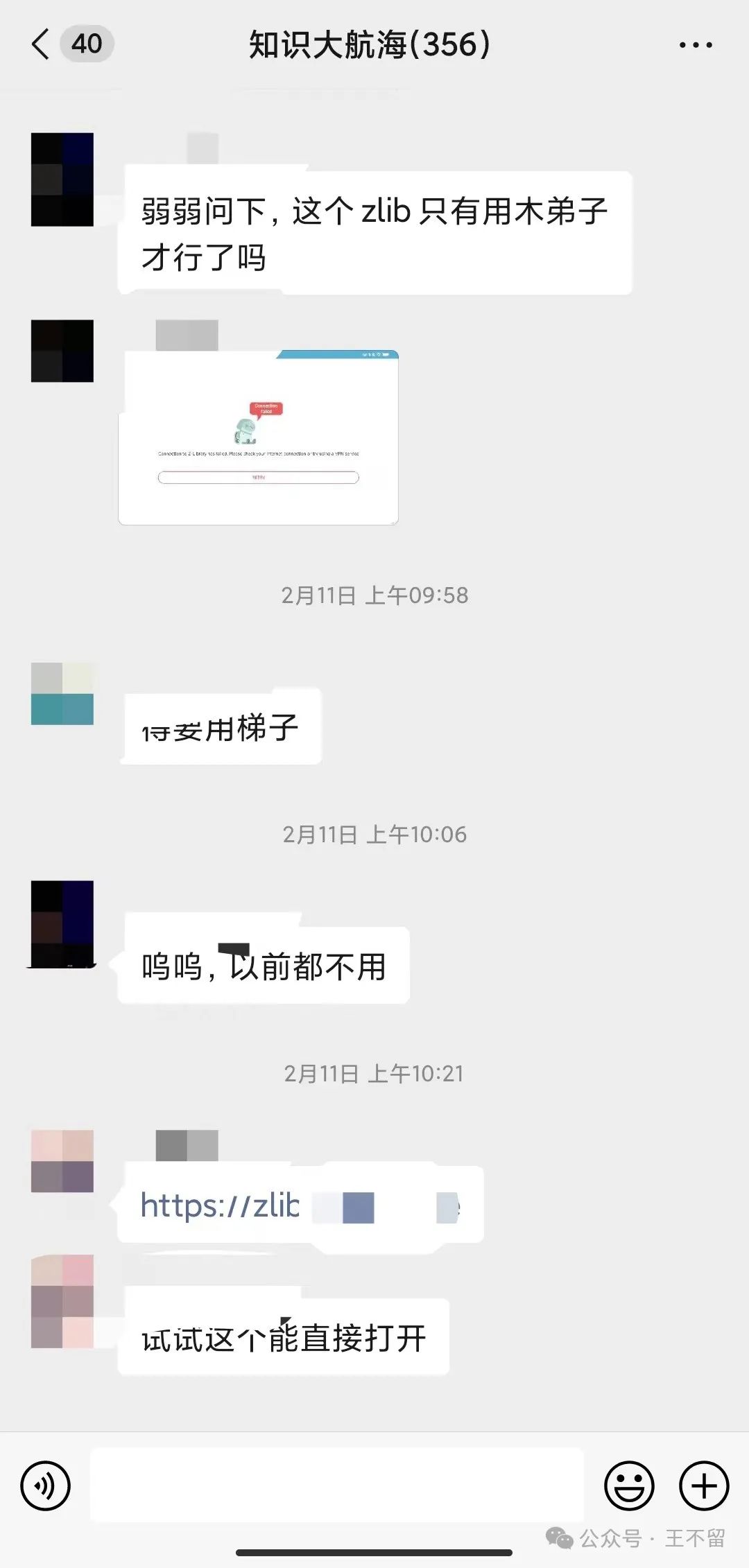Tap the message input field
749x1568 pixels.
coord(336,1485)
